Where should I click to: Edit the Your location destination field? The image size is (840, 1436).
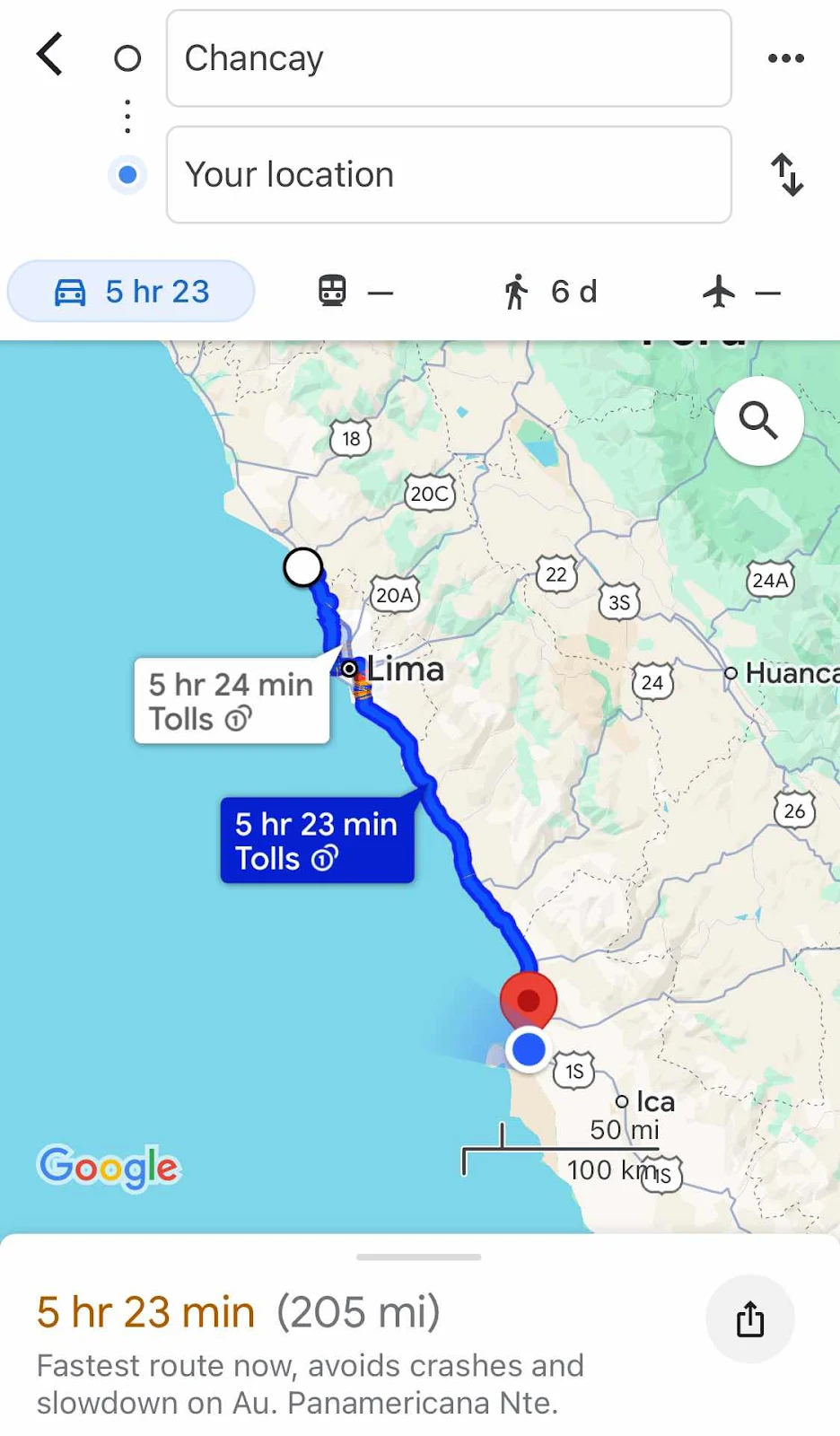[x=448, y=175]
